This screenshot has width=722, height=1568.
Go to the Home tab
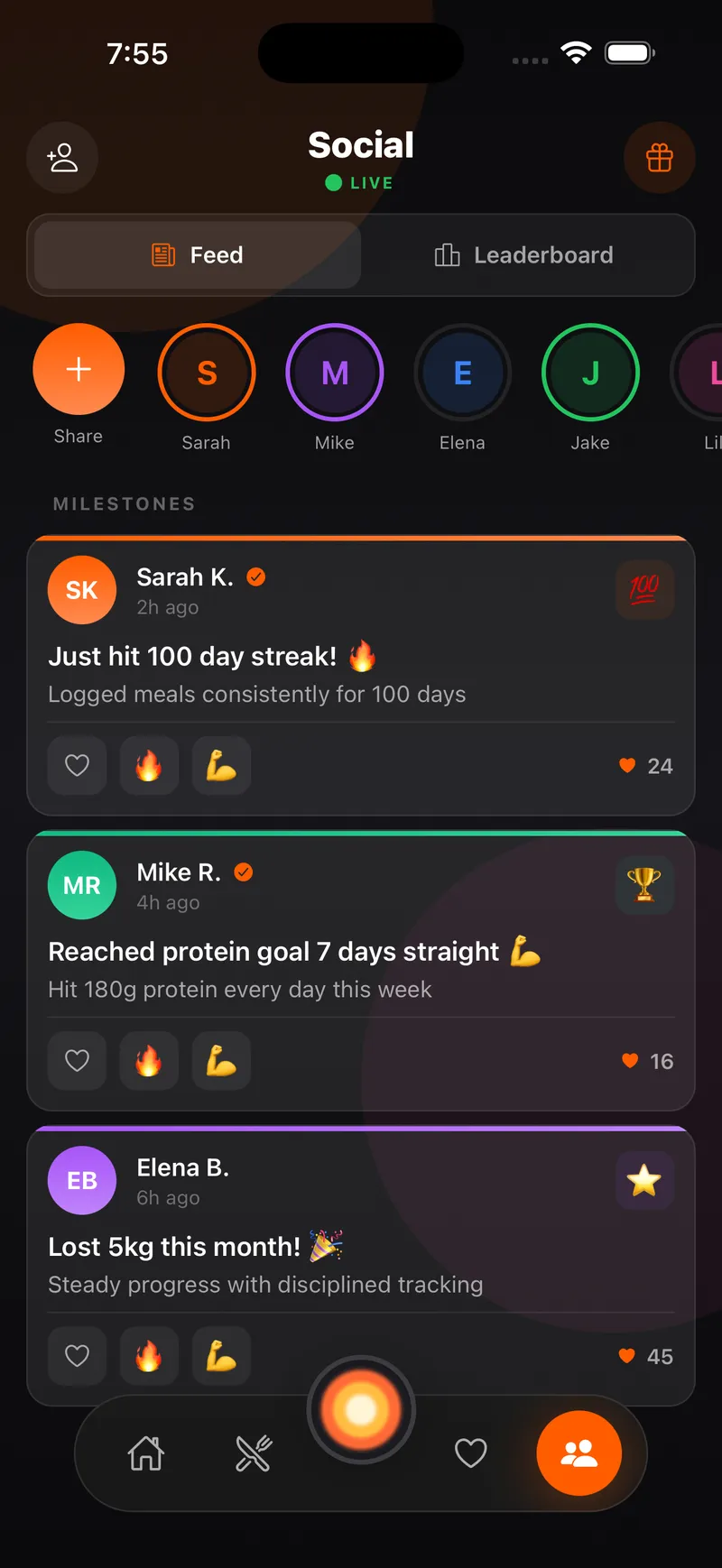click(146, 1453)
